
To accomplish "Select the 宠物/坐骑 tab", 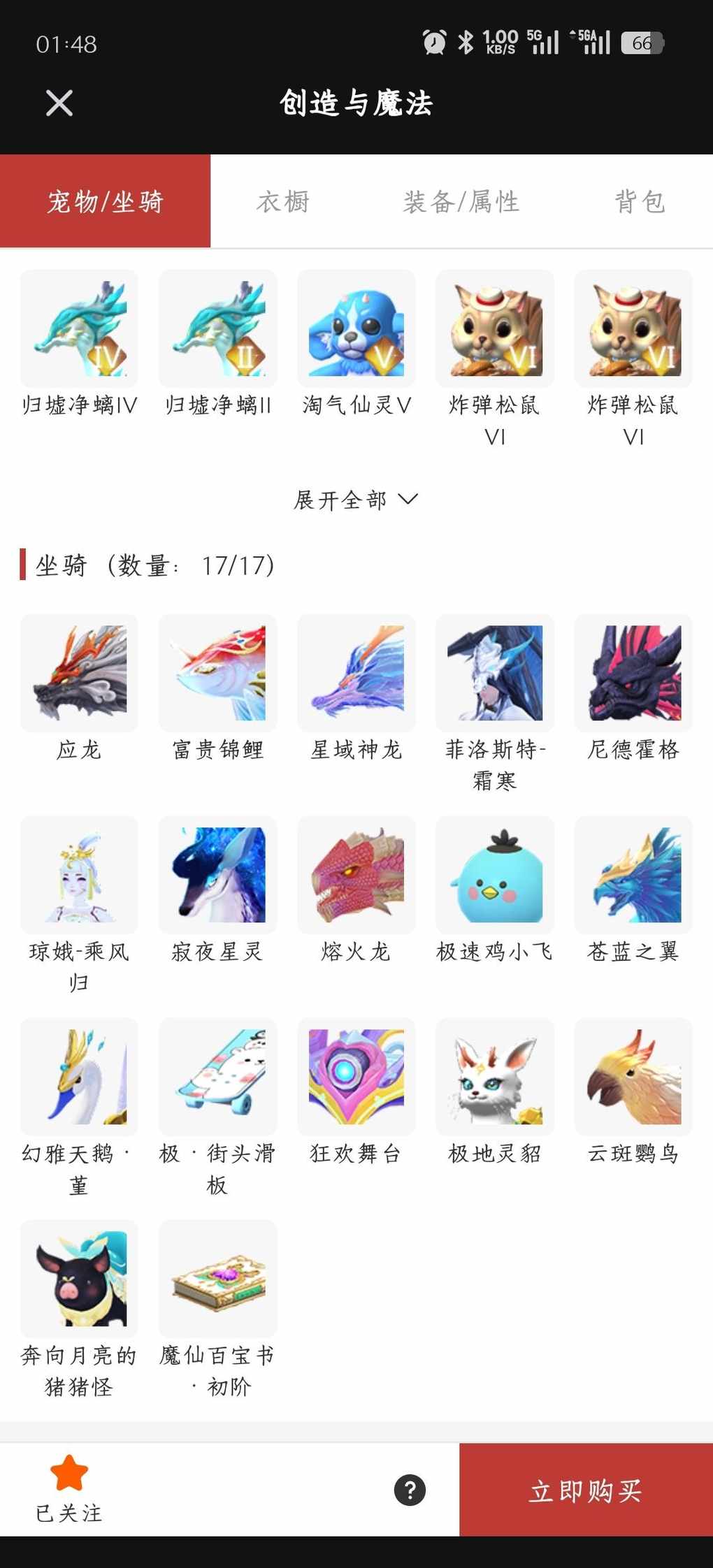I will 105,202.
